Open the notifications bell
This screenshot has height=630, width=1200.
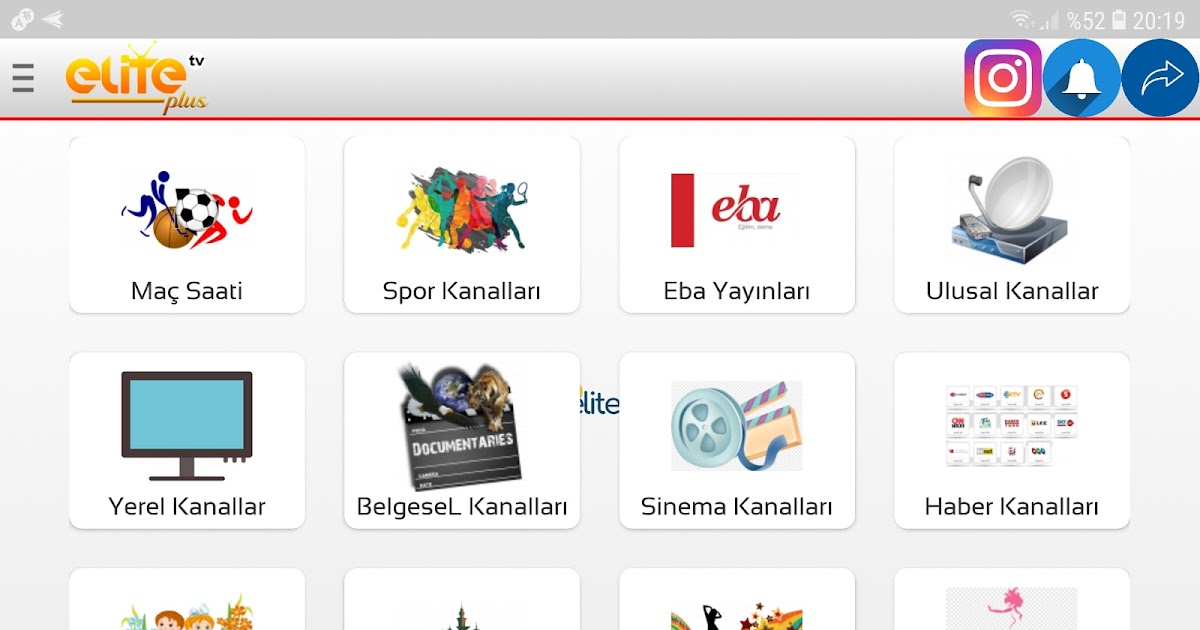(1081, 78)
